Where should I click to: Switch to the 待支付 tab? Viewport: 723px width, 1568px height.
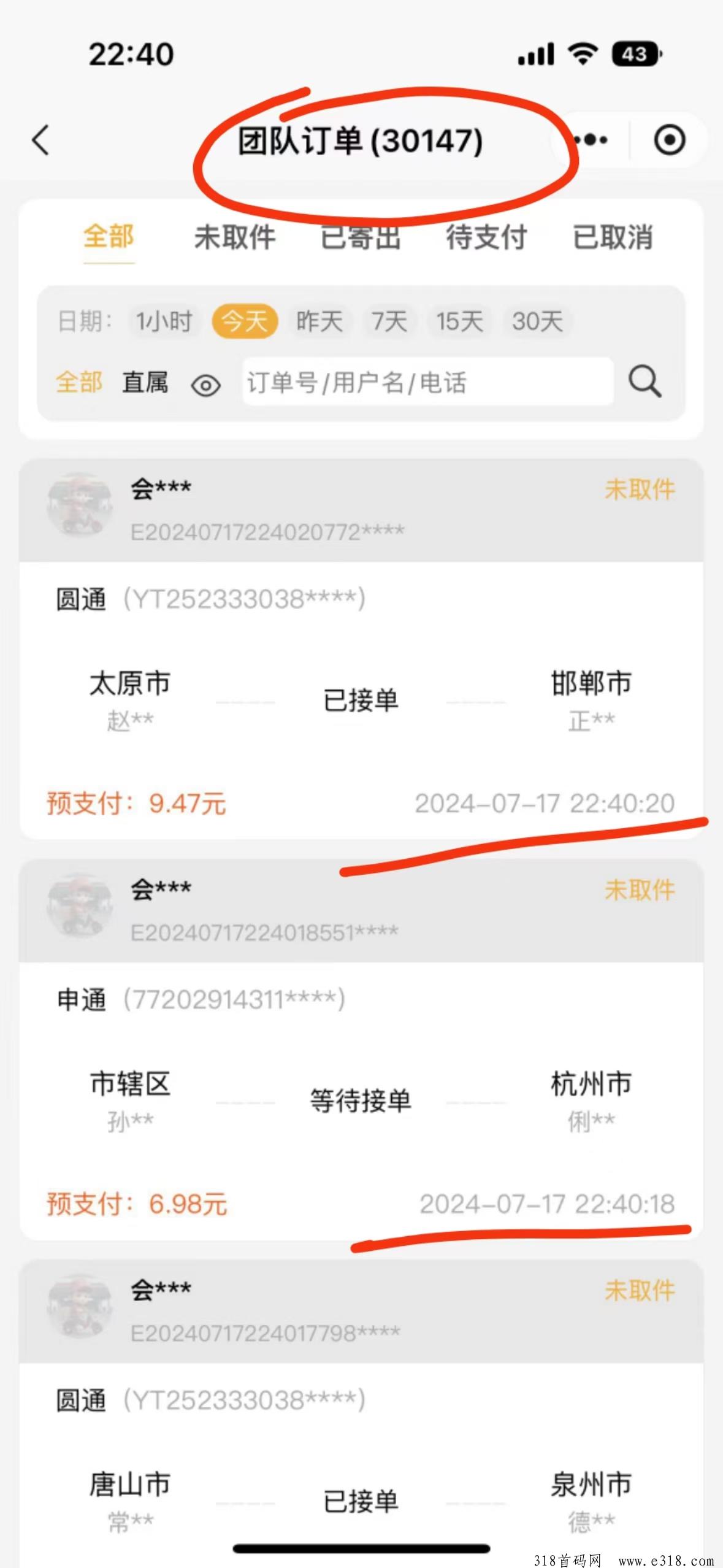click(x=486, y=237)
